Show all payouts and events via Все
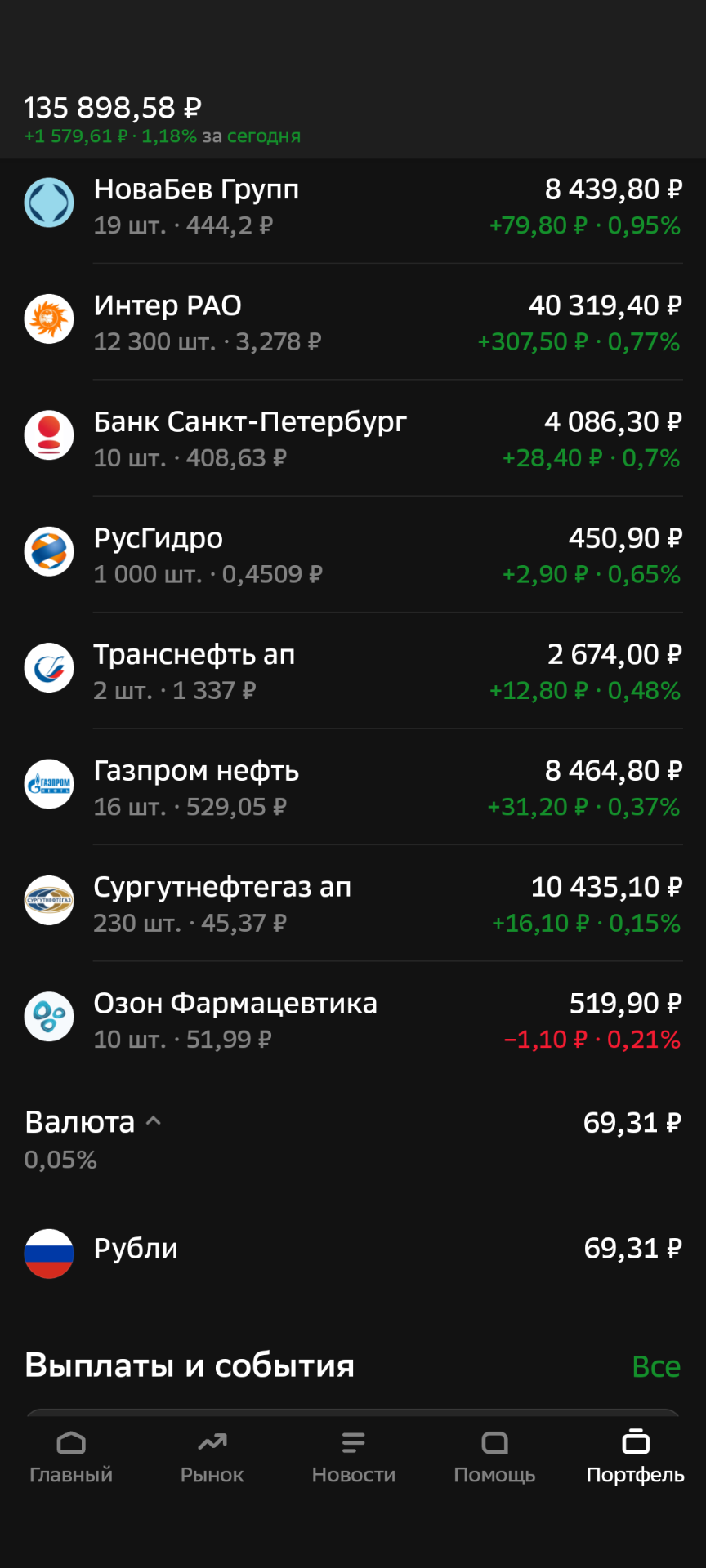 pos(656,1366)
